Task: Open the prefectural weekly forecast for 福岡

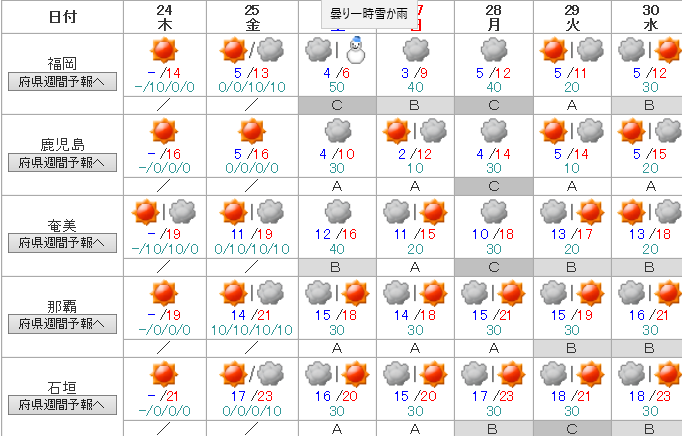Action: [x=62, y=82]
